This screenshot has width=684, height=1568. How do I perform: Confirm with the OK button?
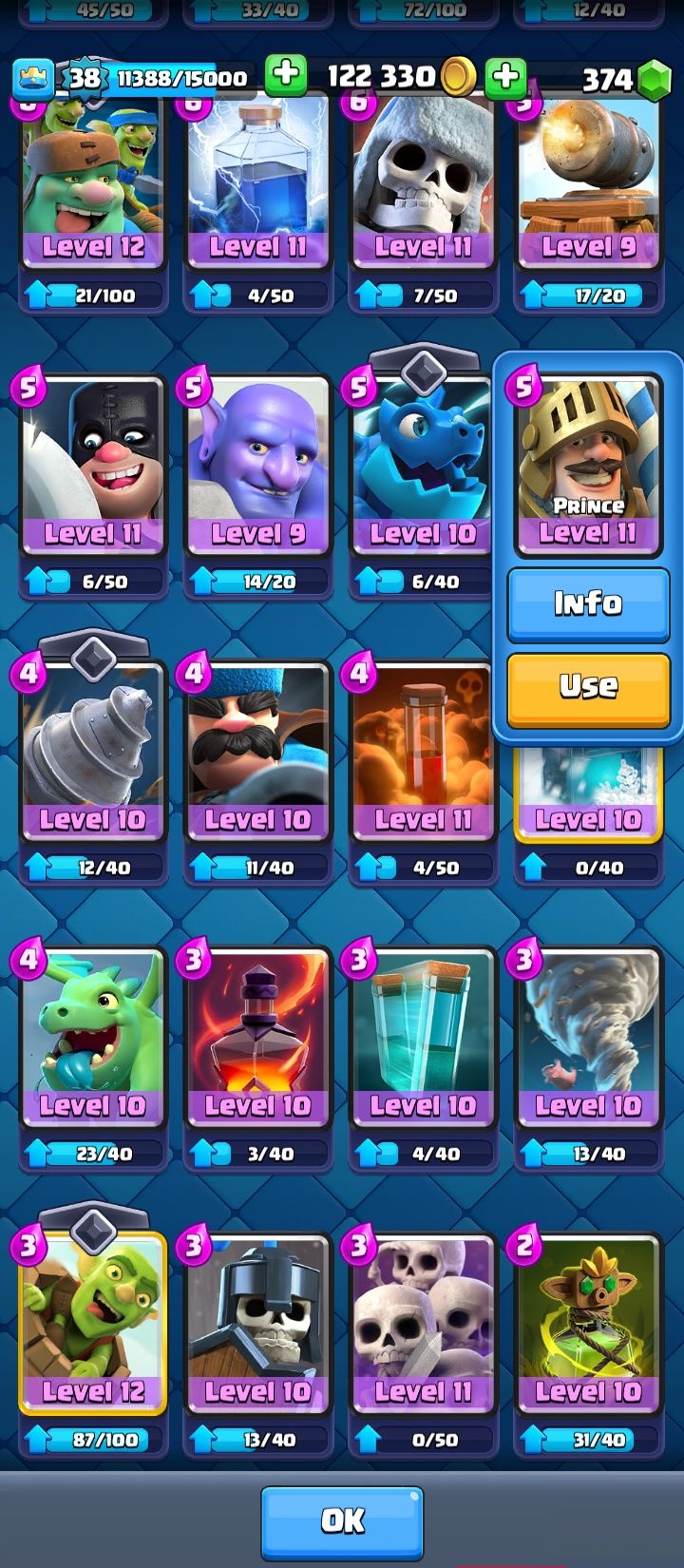[x=342, y=1521]
